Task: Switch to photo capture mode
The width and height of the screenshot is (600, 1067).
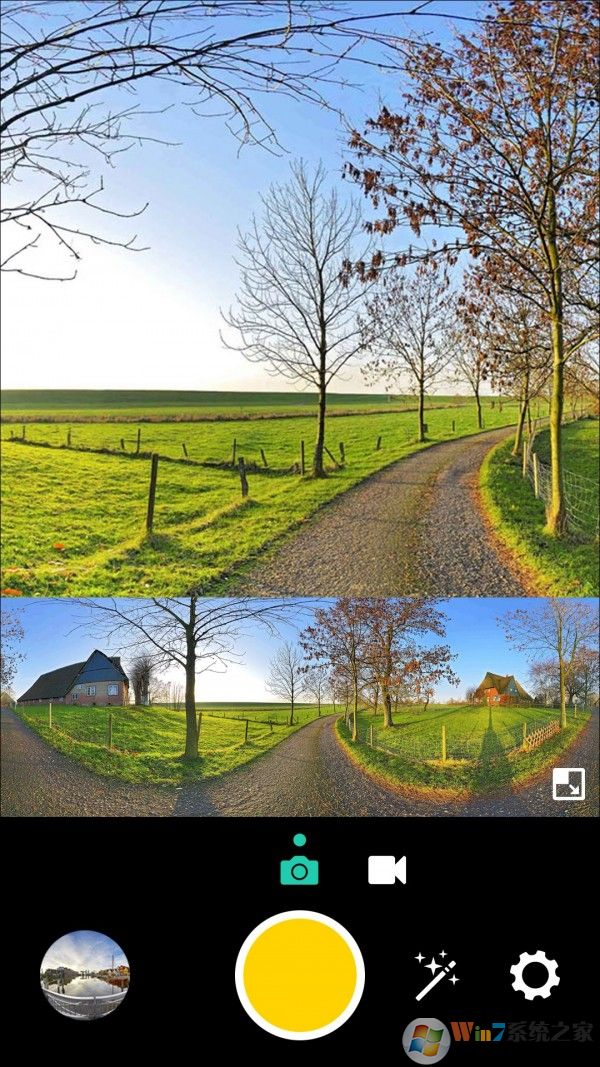Action: click(x=299, y=869)
